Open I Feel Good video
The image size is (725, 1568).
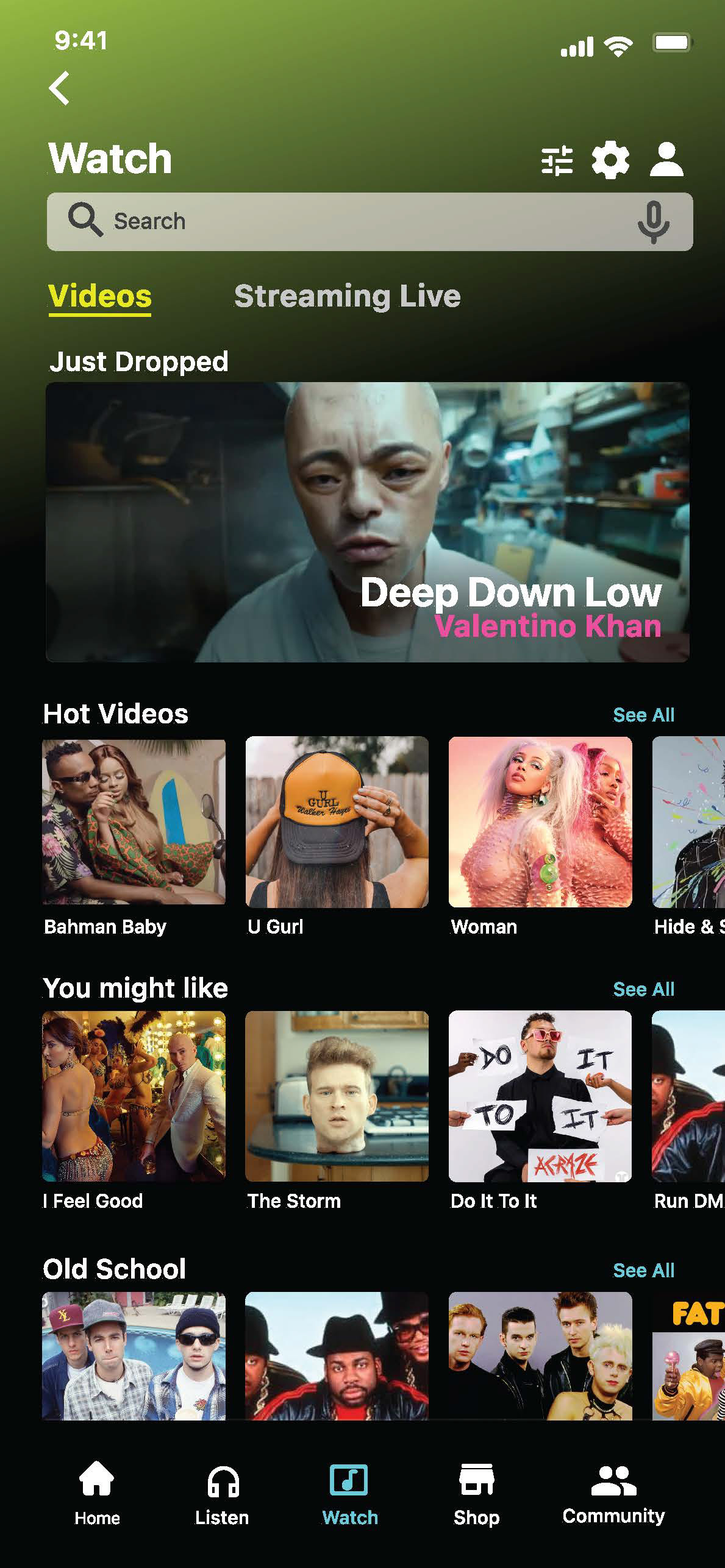point(134,1096)
